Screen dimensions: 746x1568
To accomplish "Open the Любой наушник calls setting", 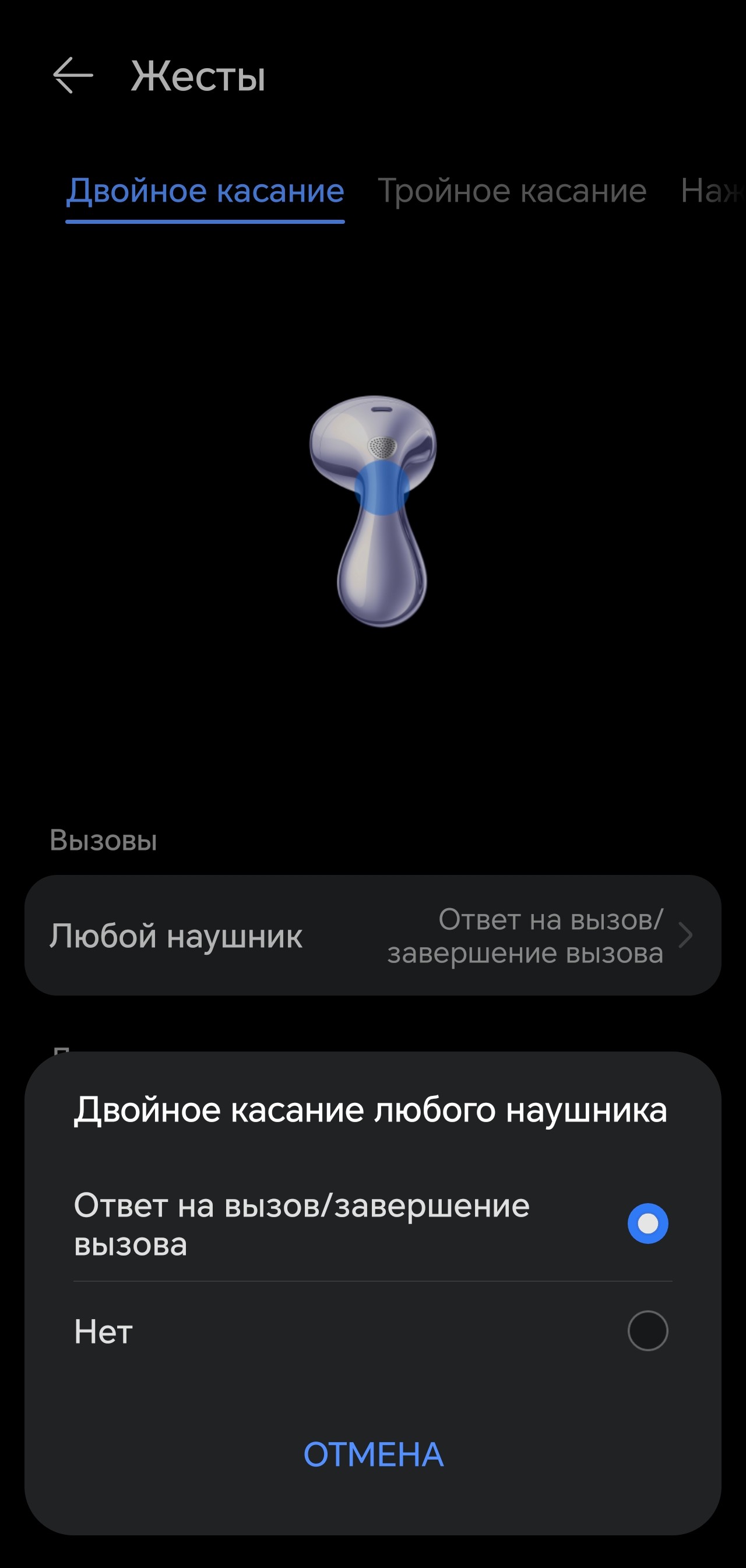I will pos(372,936).
